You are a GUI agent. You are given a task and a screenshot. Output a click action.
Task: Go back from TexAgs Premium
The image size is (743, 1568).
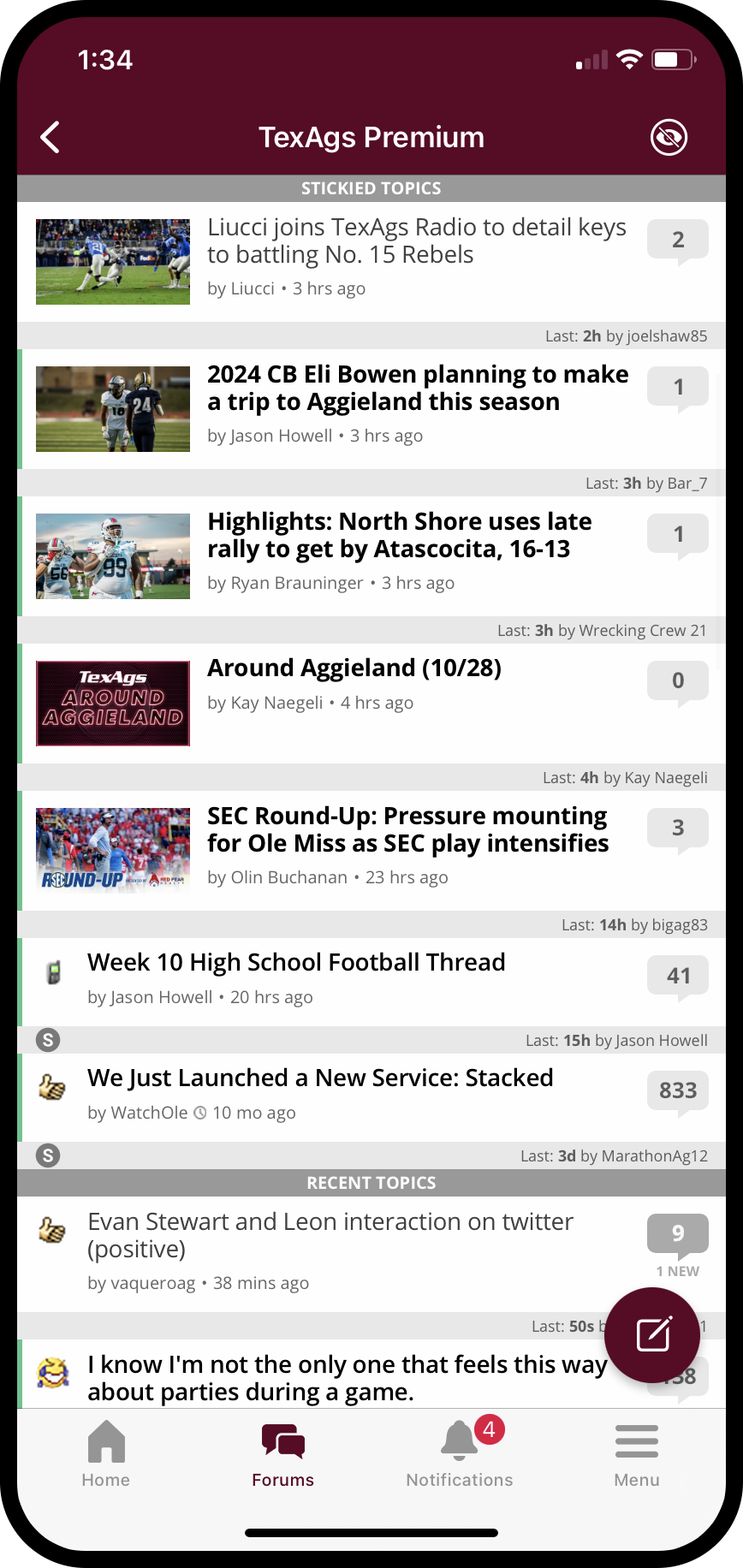[x=51, y=137]
